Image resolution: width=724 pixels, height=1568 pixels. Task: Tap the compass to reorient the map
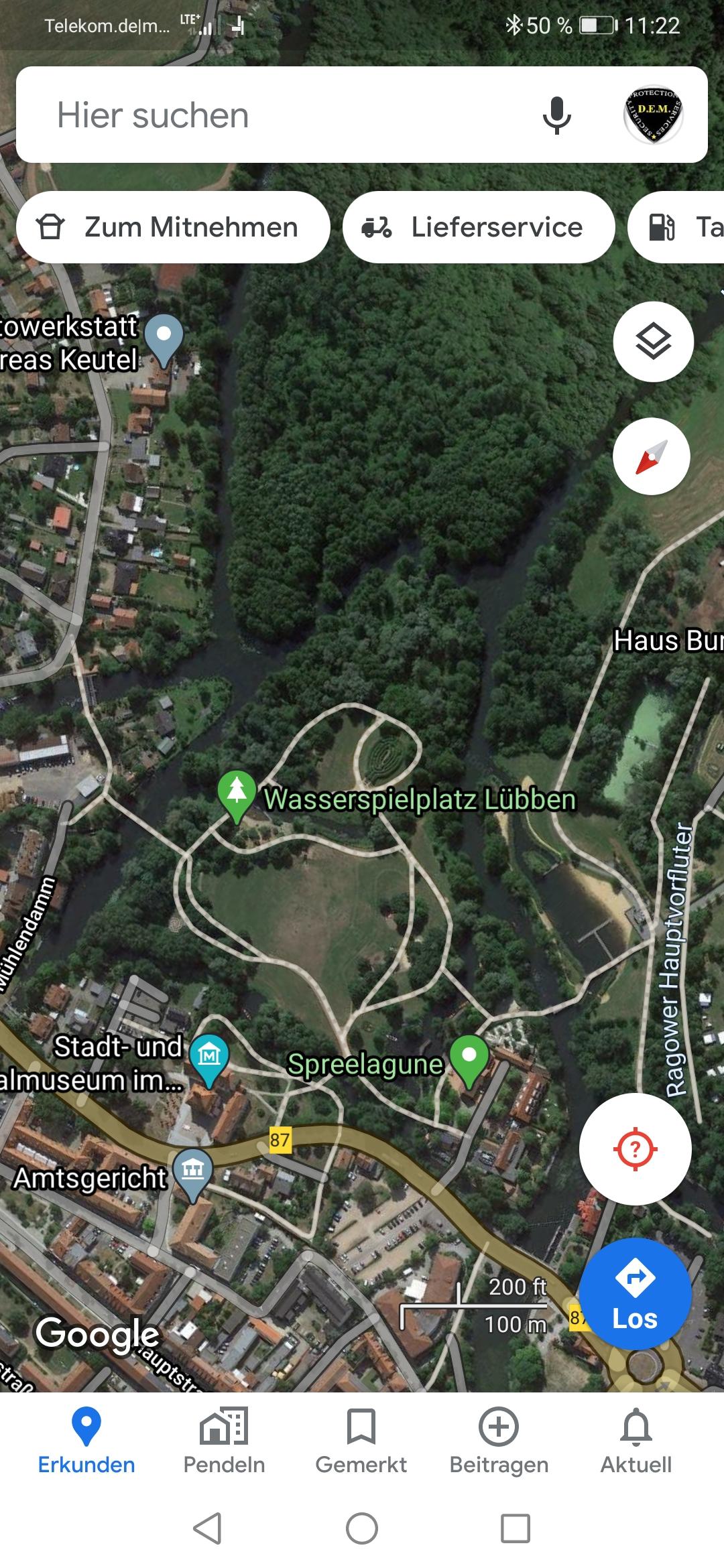click(652, 456)
